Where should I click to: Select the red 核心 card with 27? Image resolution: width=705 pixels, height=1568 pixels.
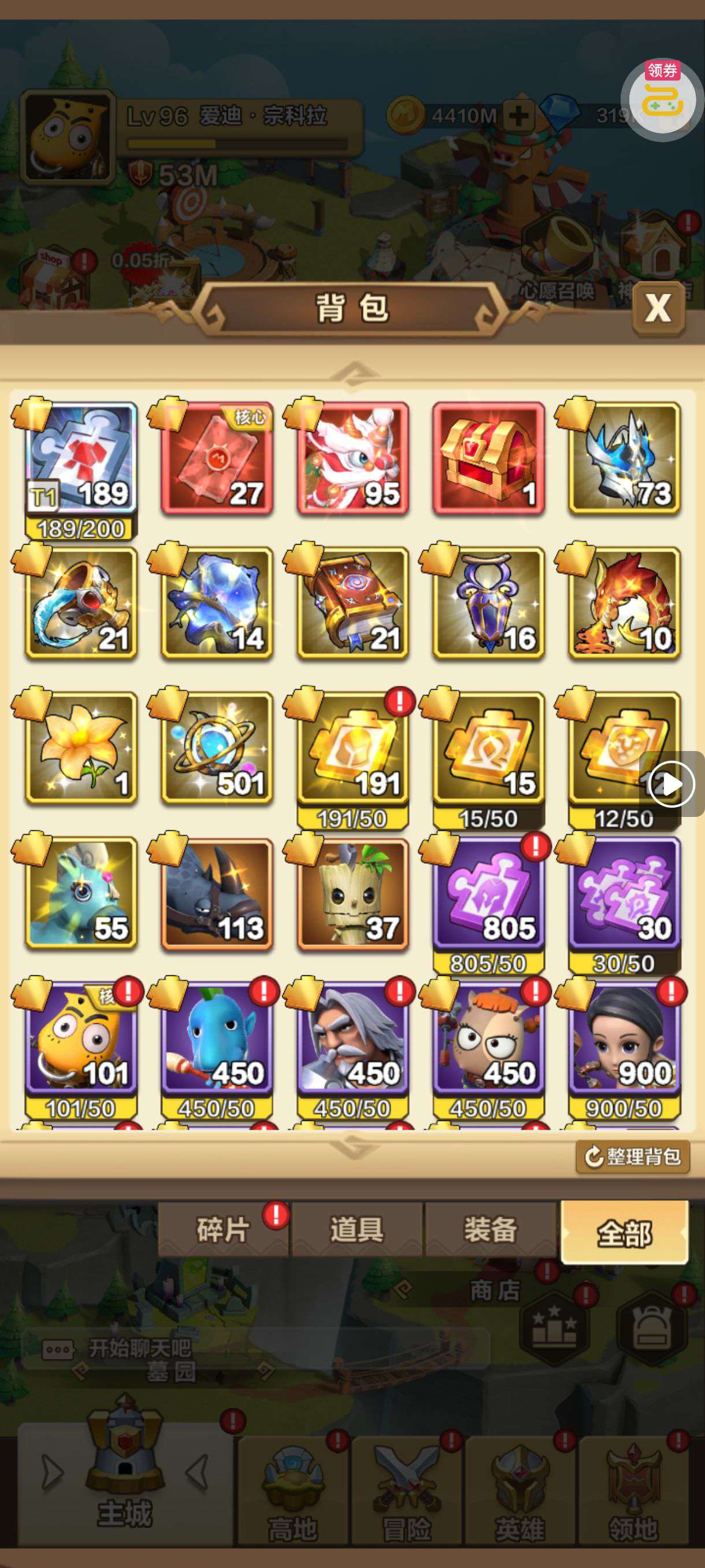(217, 458)
